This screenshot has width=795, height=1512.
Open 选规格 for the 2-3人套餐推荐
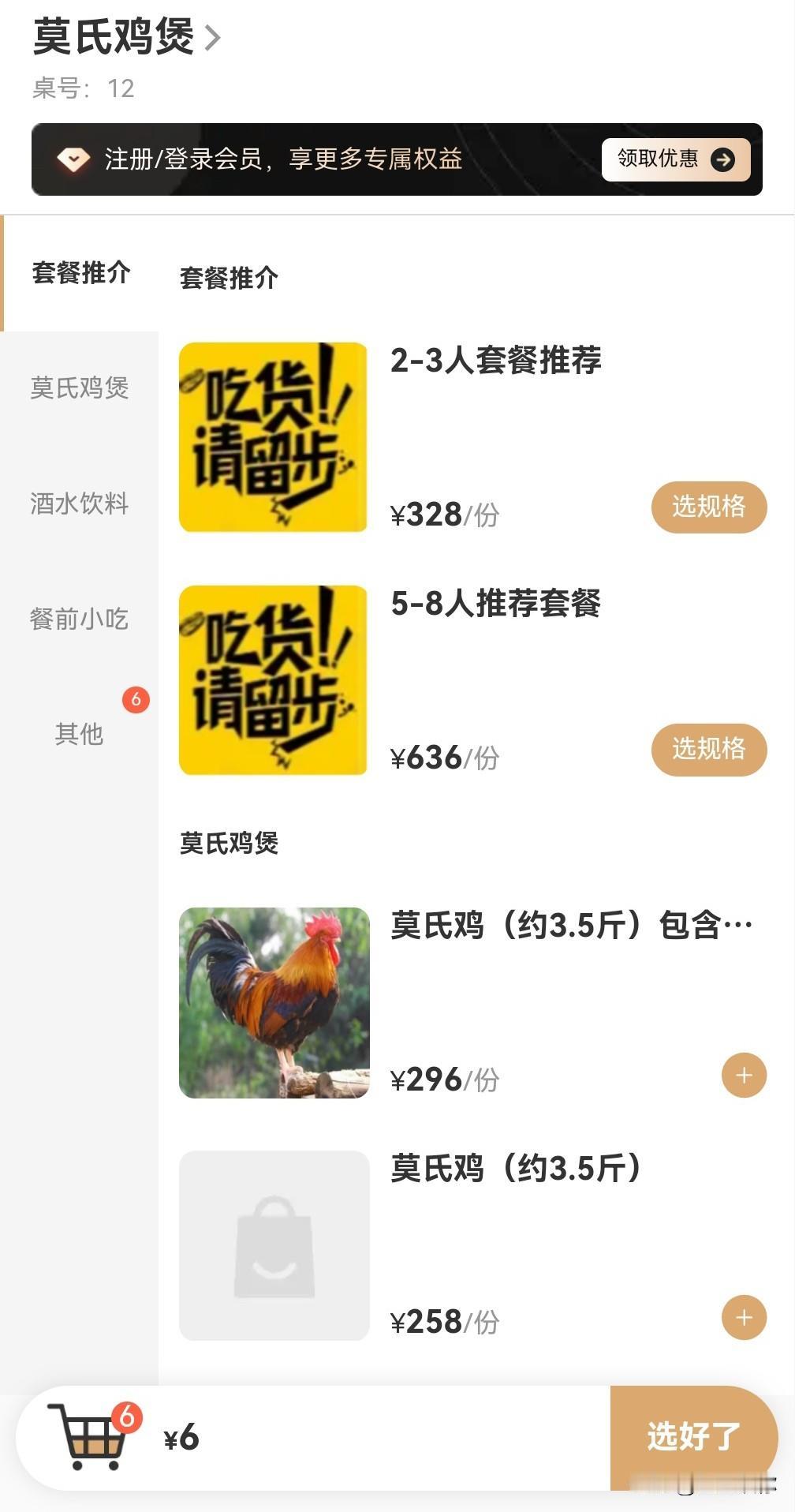(x=708, y=507)
